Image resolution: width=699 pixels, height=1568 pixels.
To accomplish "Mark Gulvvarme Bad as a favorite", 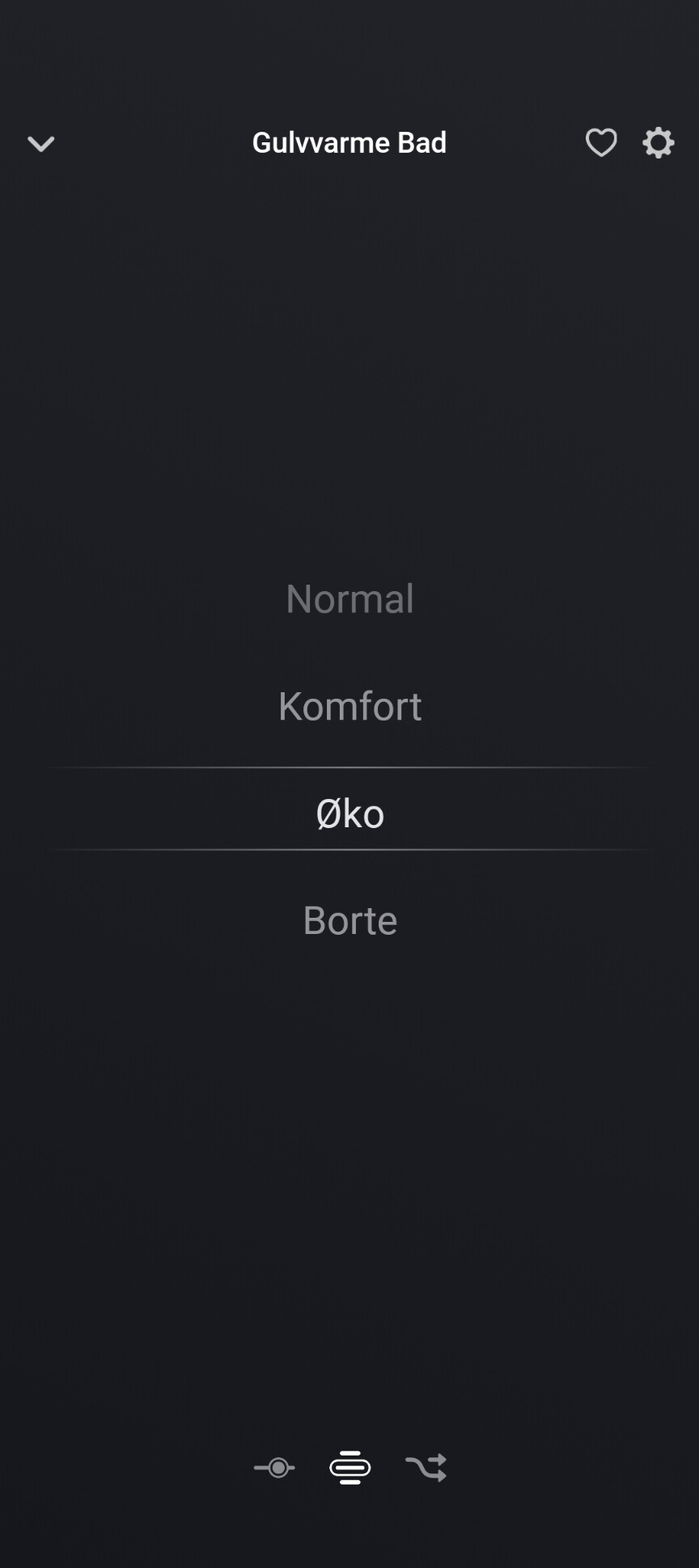I will point(601,143).
